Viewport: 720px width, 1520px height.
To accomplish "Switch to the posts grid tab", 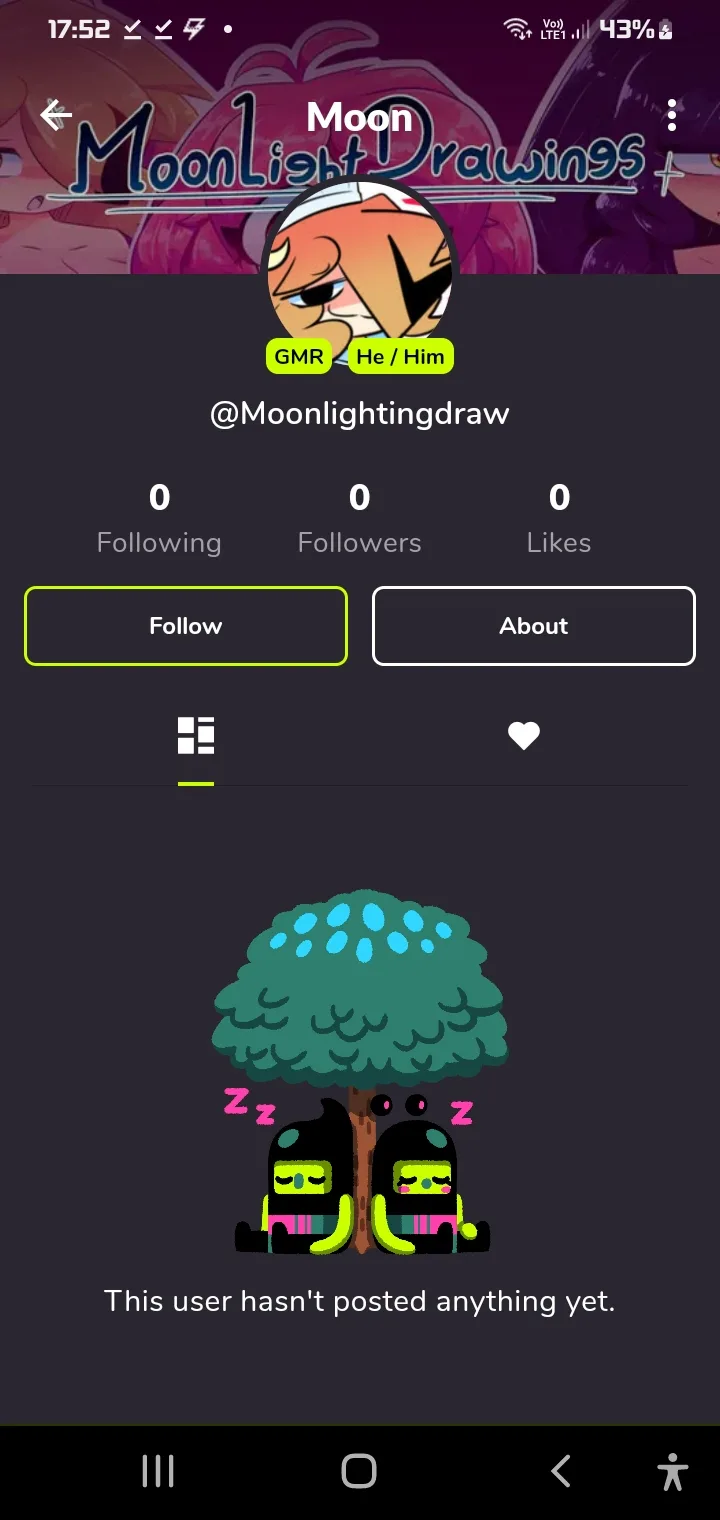I will (x=196, y=736).
